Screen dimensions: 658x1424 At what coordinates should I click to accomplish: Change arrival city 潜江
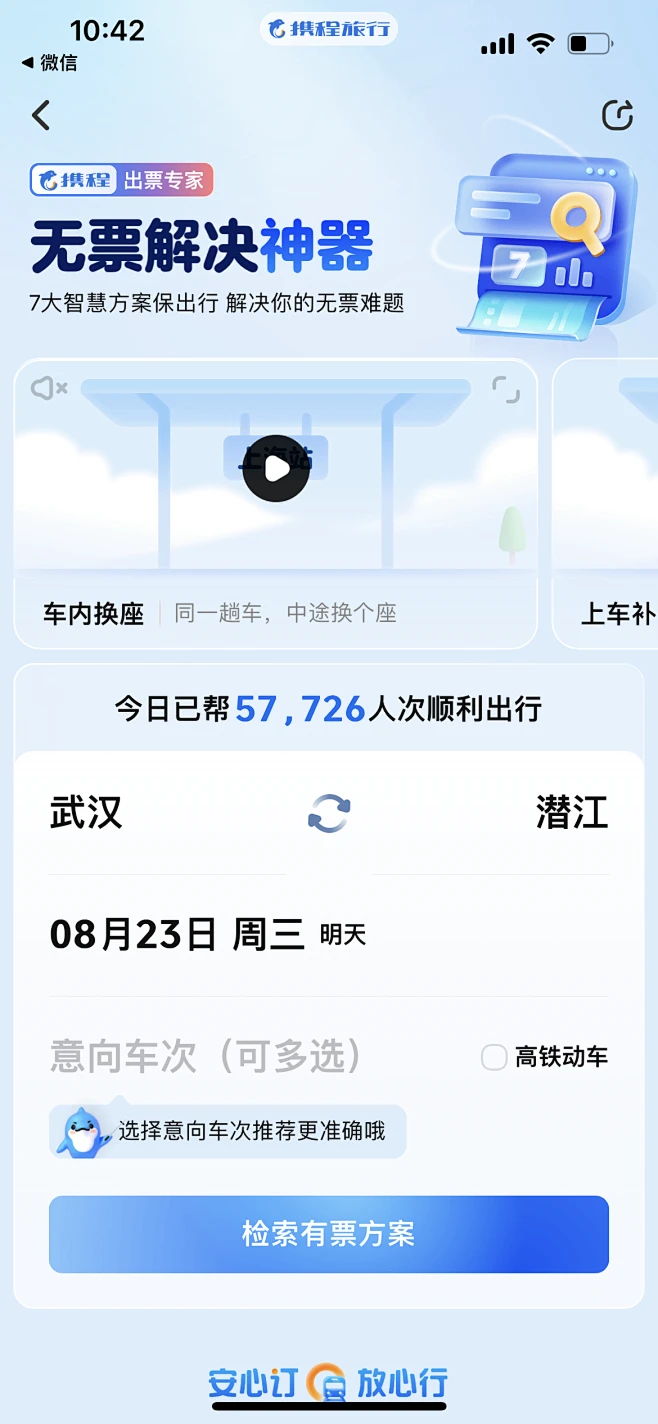(571, 814)
